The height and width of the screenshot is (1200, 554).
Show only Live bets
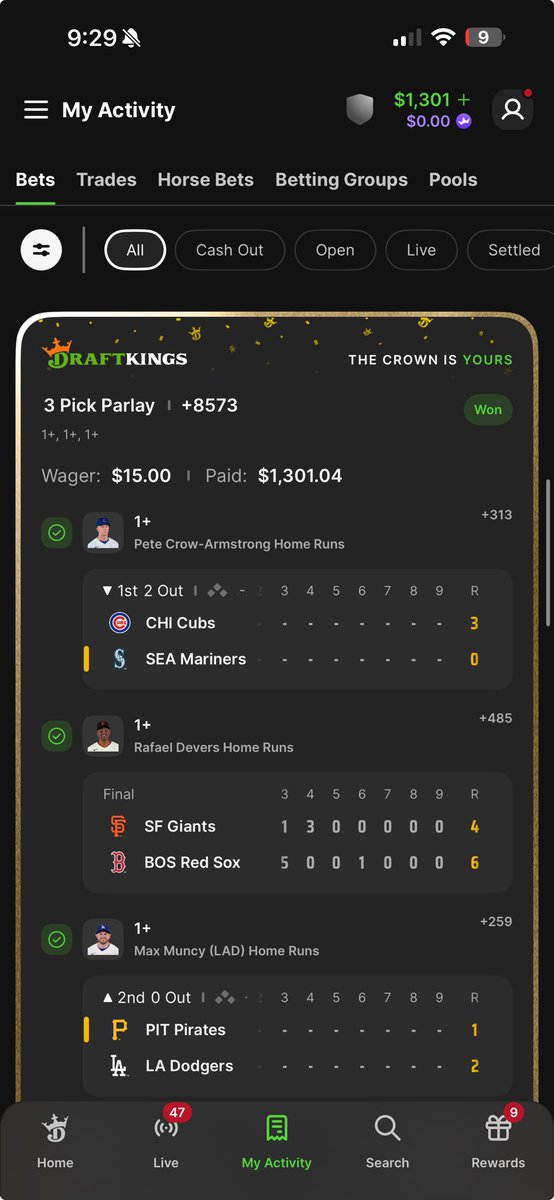[421, 250]
